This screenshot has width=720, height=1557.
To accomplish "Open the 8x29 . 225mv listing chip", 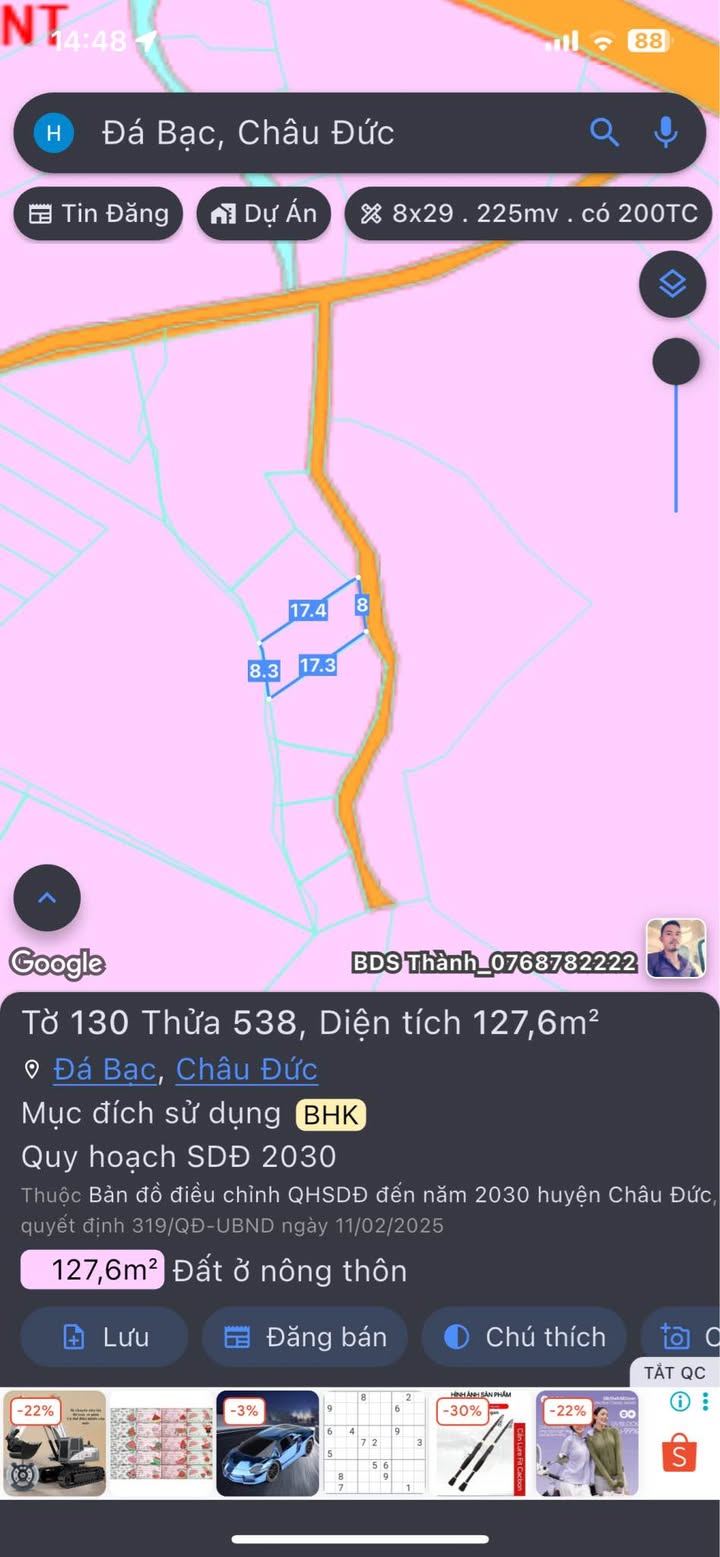I will (528, 214).
